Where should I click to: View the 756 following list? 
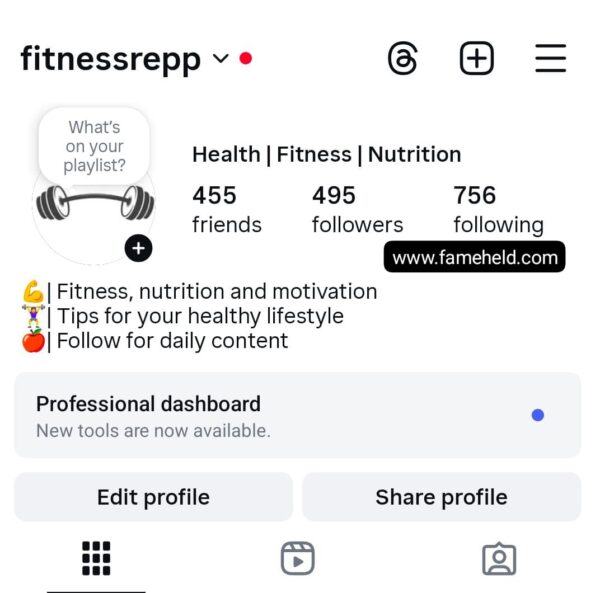click(498, 209)
